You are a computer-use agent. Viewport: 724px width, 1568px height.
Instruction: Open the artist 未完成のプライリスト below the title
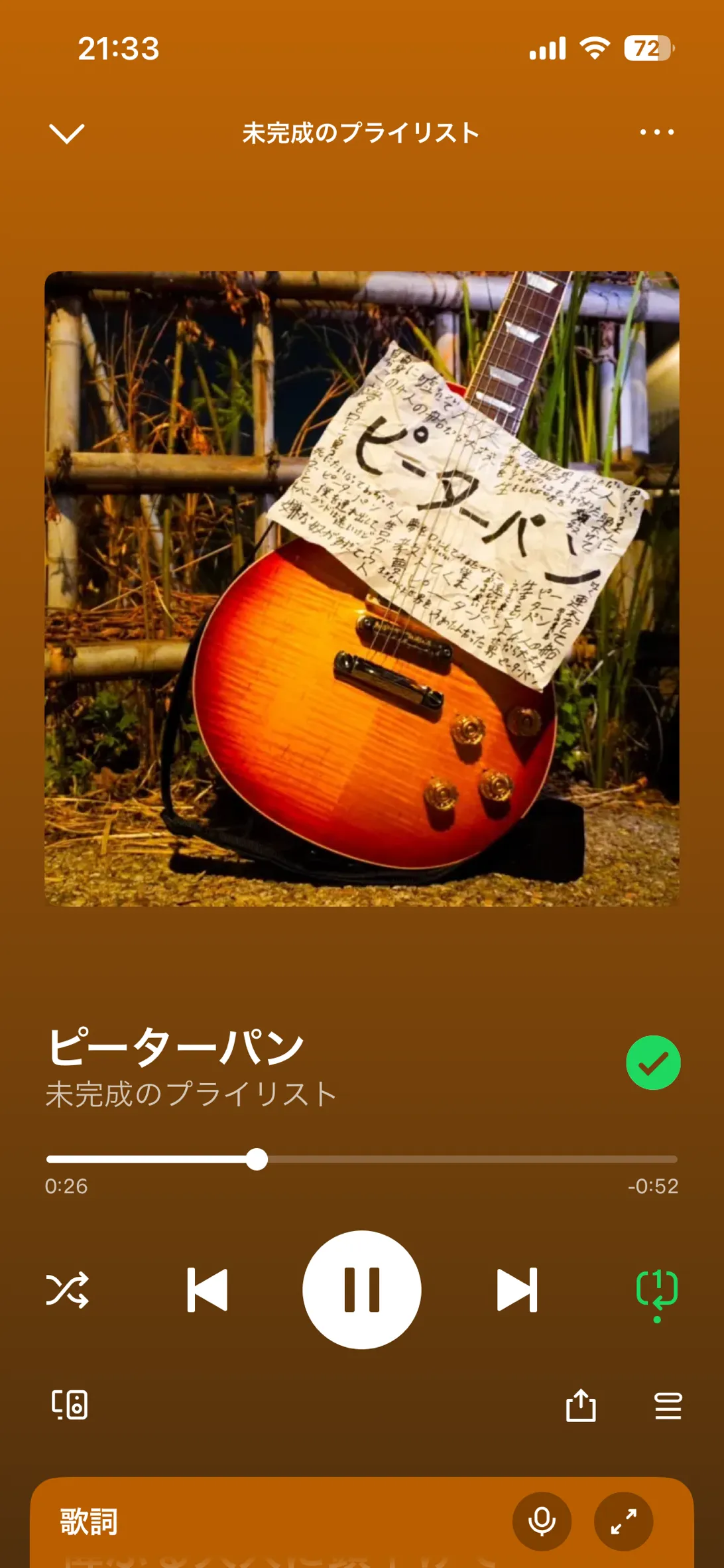pos(191,1094)
